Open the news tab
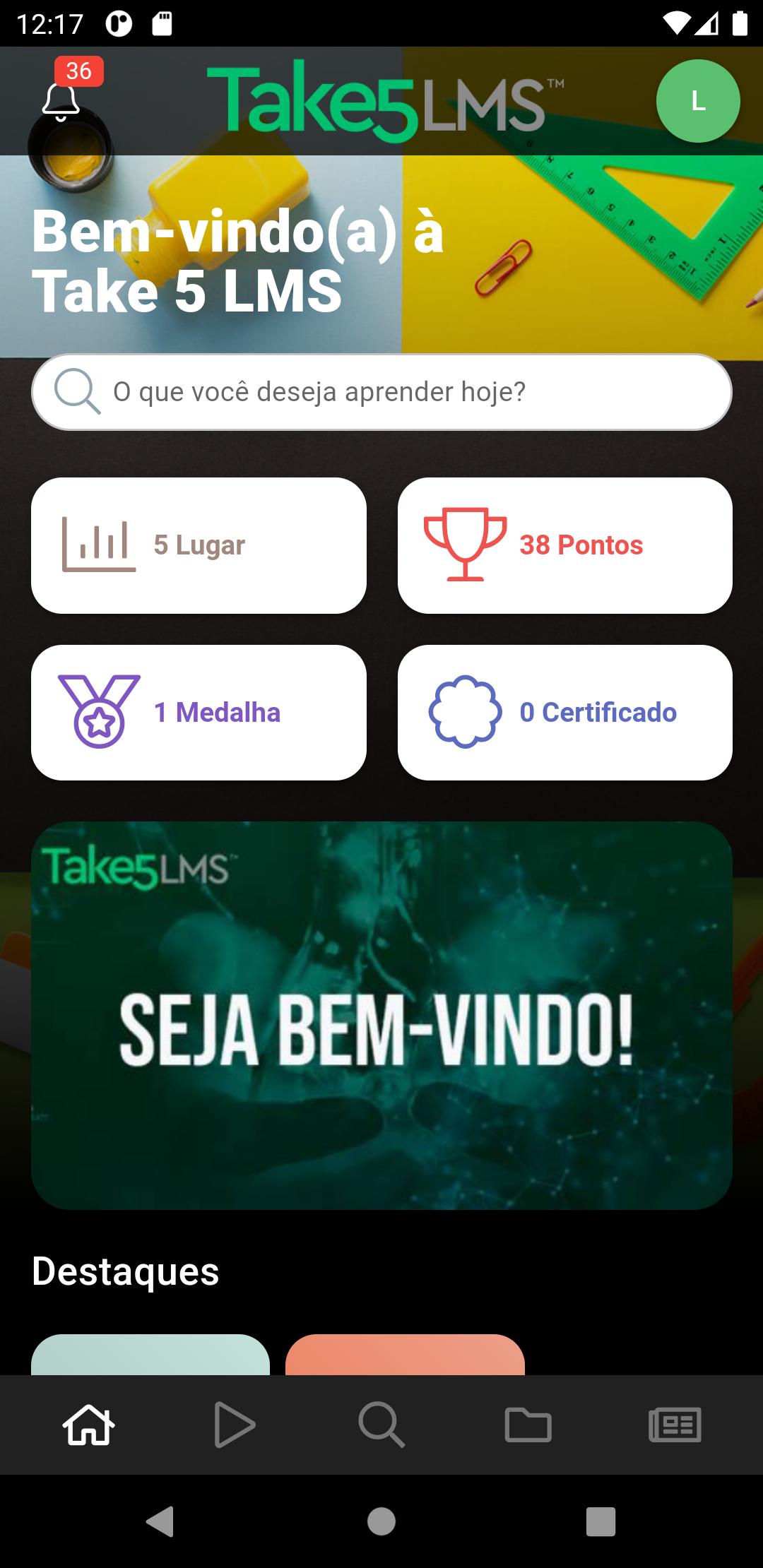Screen dimensions: 763x1568 pos(675,1425)
